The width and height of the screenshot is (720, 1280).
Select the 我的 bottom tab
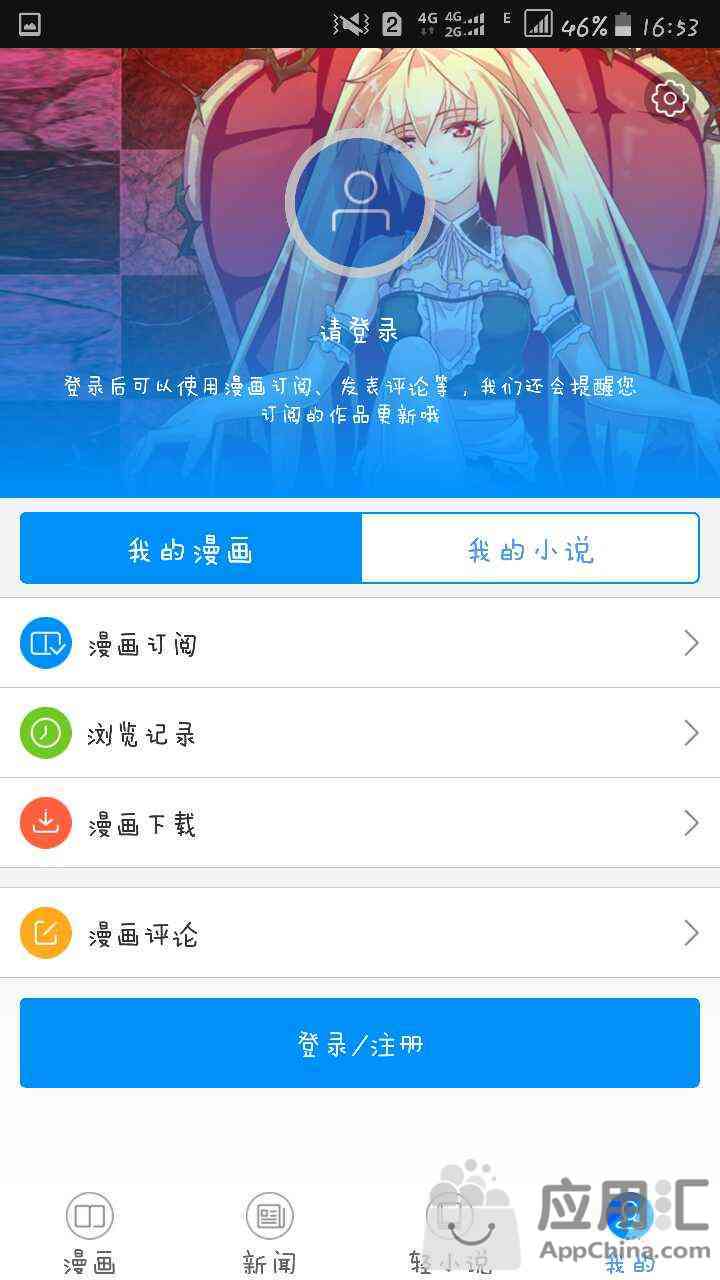630,1234
